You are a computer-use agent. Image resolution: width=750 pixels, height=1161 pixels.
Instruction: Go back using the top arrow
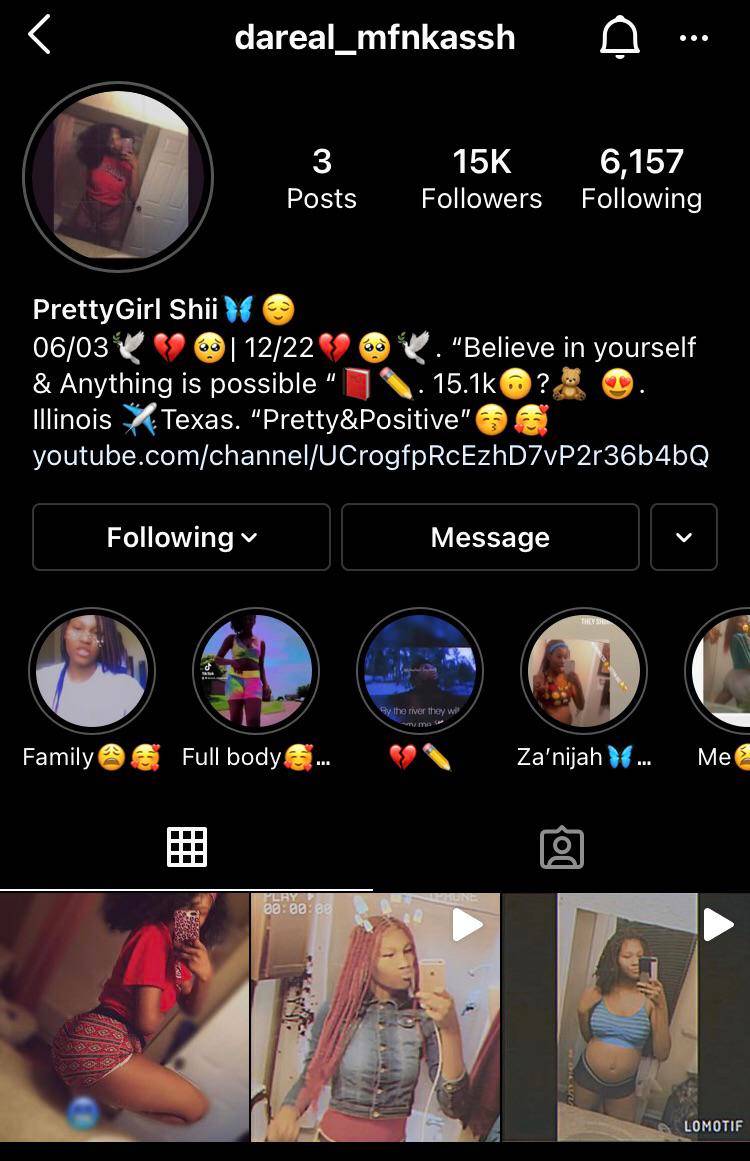(39, 36)
